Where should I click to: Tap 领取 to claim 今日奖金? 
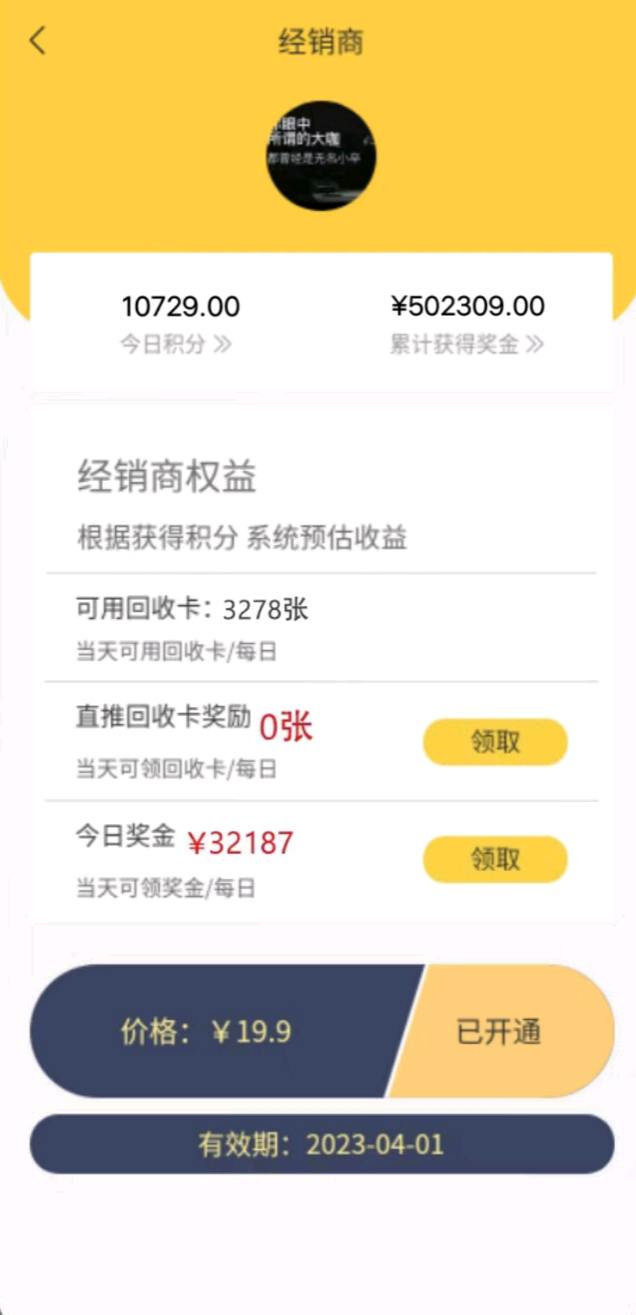495,859
